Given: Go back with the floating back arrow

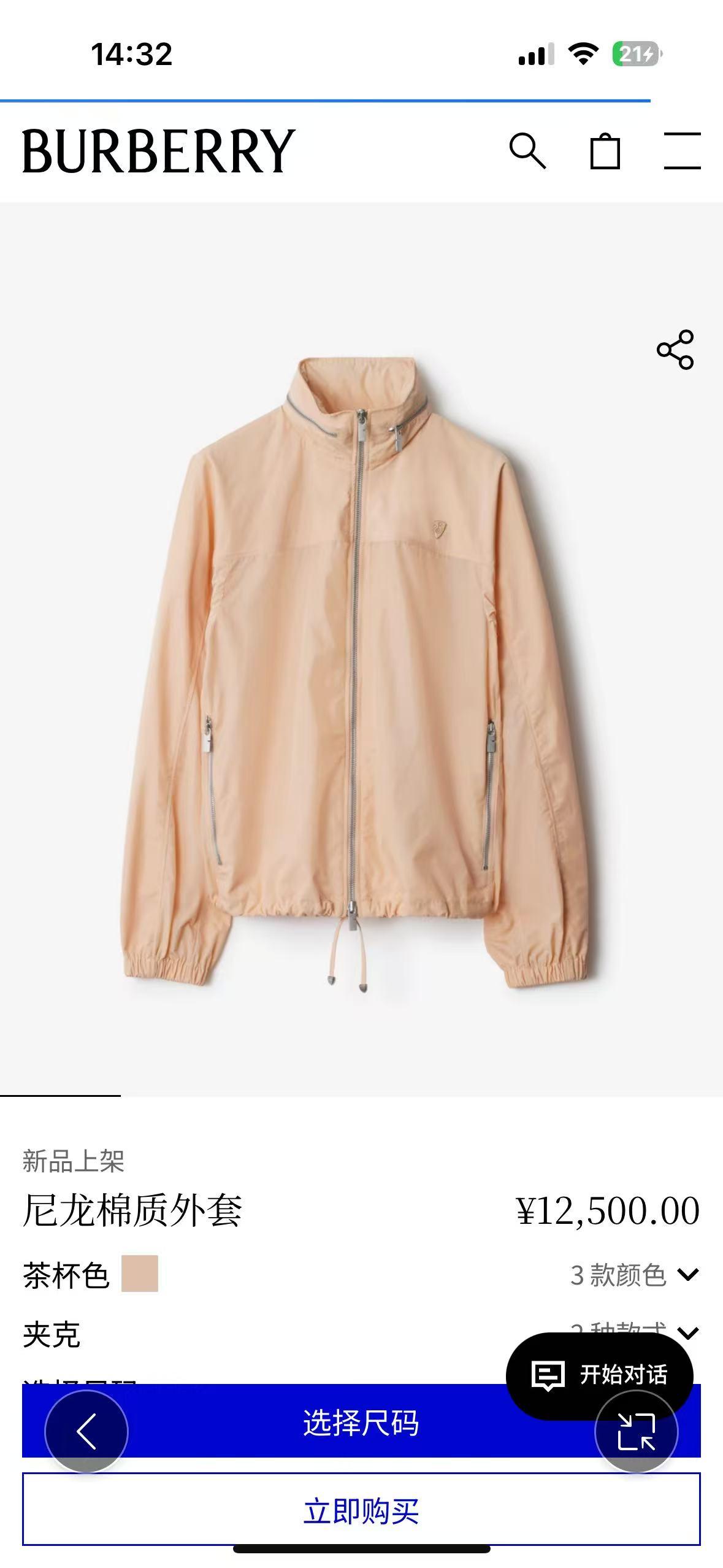Looking at the screenshot, I should click(86, 1431).
